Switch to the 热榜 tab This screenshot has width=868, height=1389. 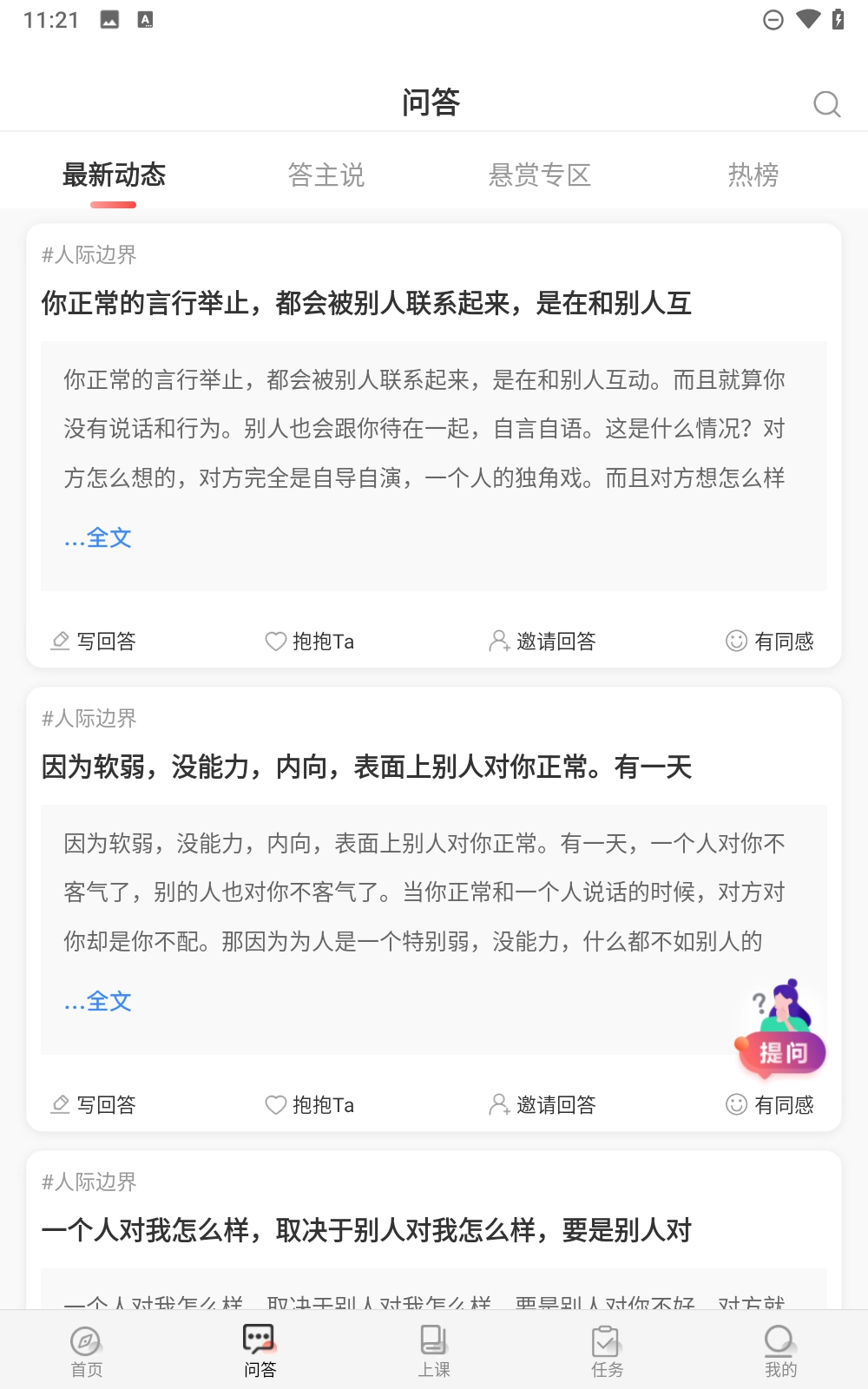(x=753, y=175)
